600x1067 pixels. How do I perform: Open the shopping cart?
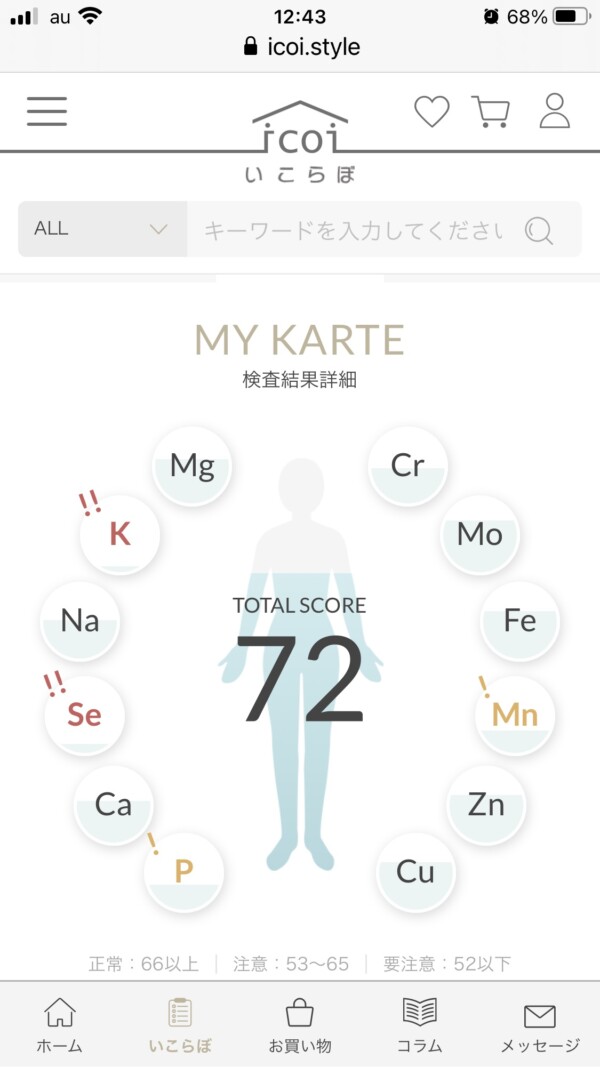pos(491,112)
